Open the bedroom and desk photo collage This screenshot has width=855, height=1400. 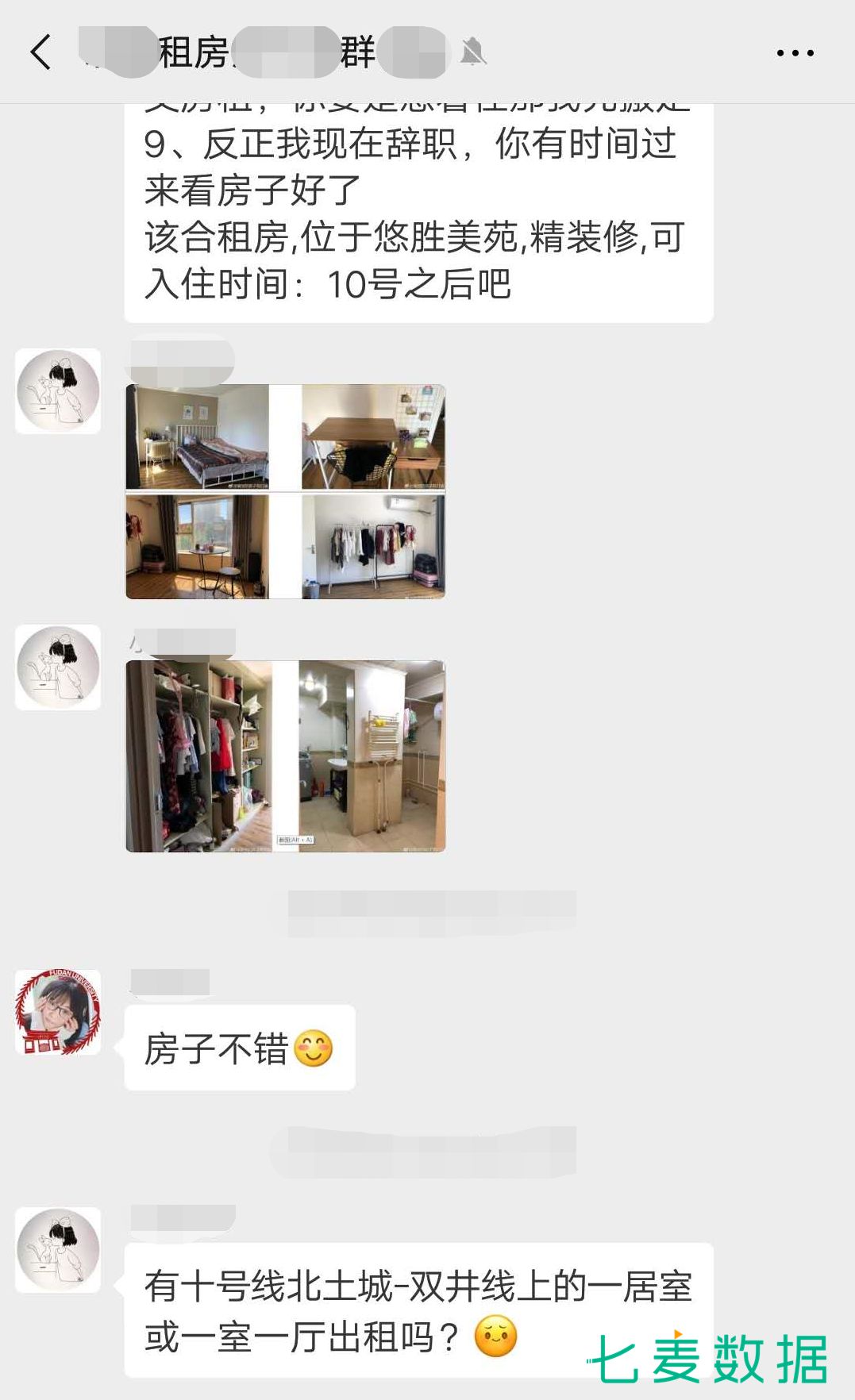pos(285,491)
